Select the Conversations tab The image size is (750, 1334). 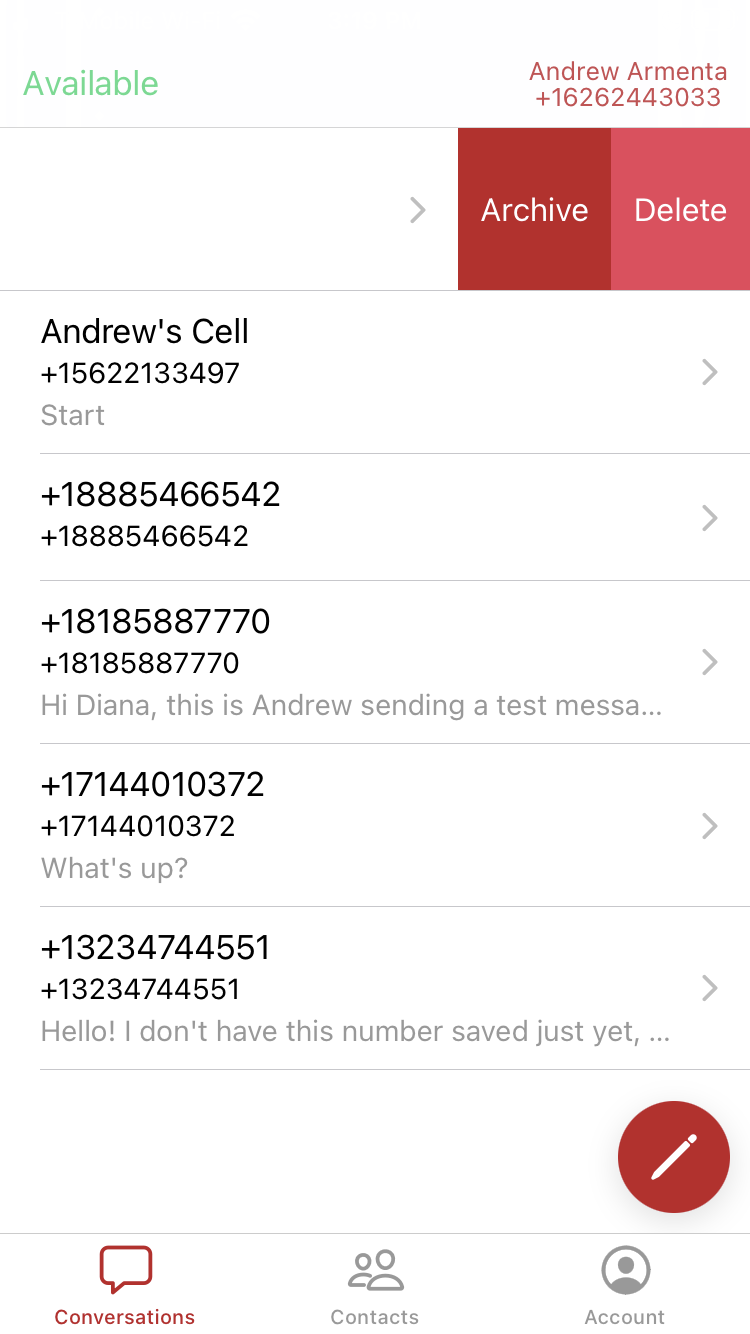(125, 1286)
